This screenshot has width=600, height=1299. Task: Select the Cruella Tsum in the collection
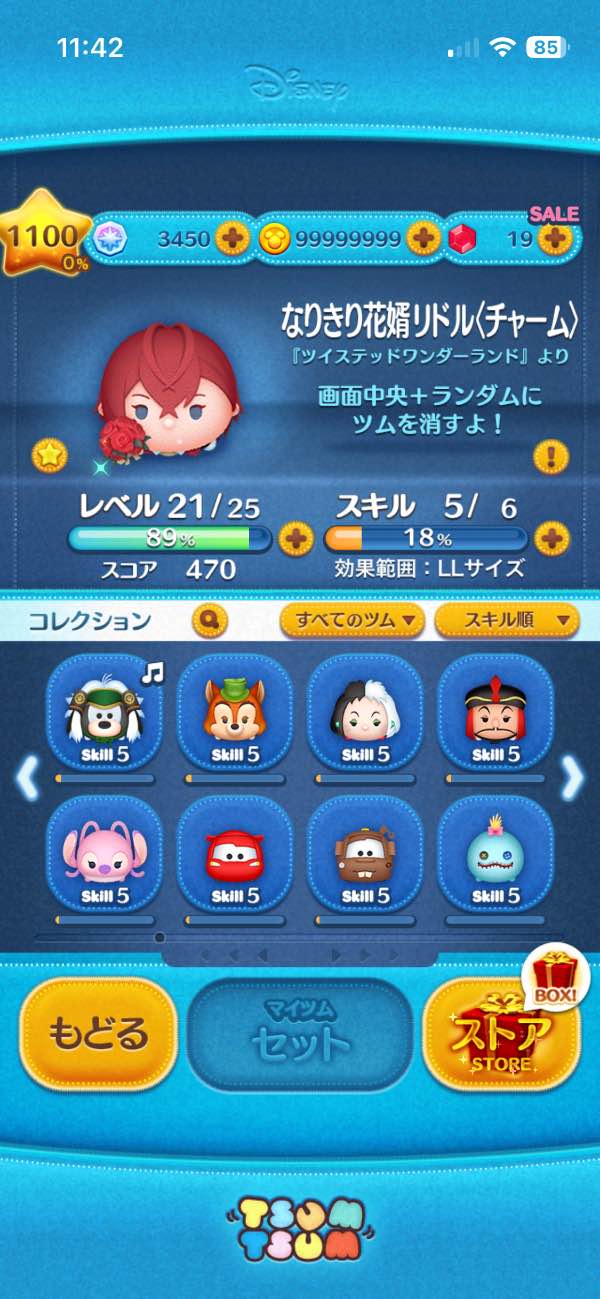pyautogui.click(x=365, y=712)
